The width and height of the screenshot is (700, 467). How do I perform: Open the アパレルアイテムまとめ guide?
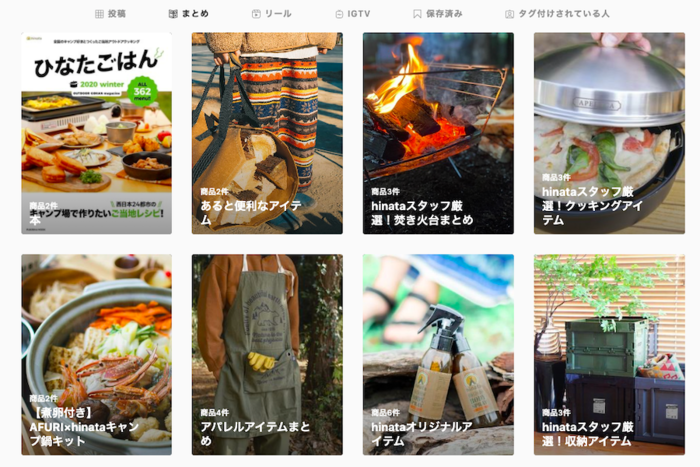[x=267, y=354]
